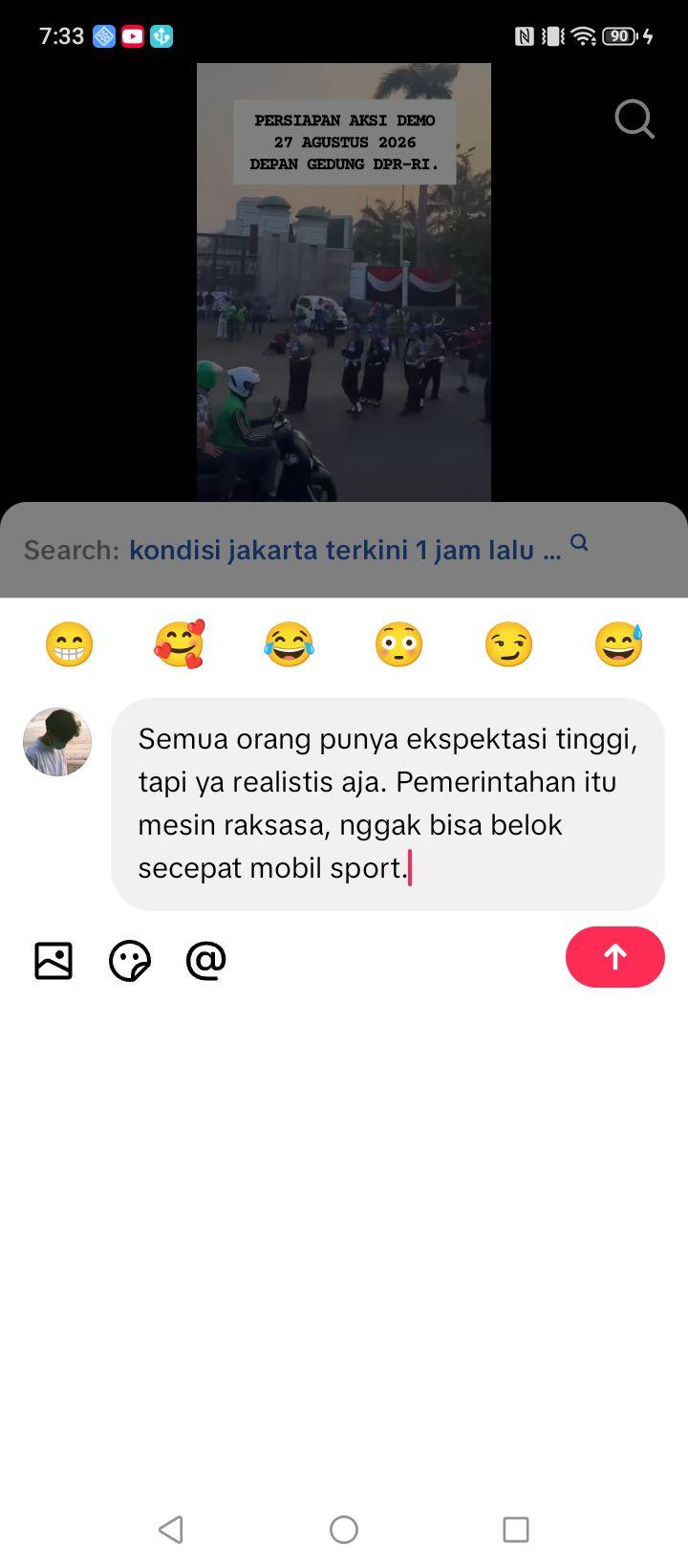
Task: Send the comment with the red arrow
Action: 615,957
